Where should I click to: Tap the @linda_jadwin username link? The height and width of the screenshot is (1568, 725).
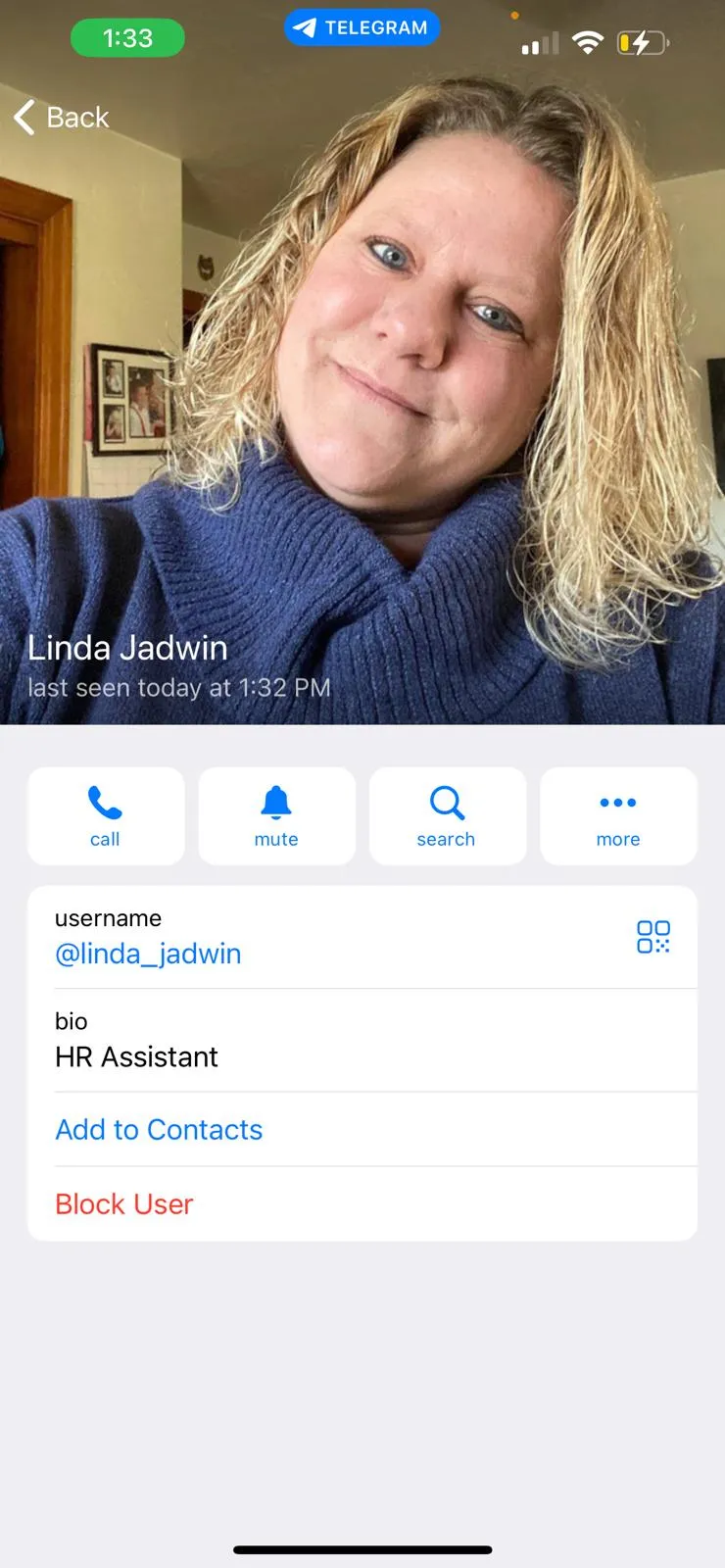(148, 954)
